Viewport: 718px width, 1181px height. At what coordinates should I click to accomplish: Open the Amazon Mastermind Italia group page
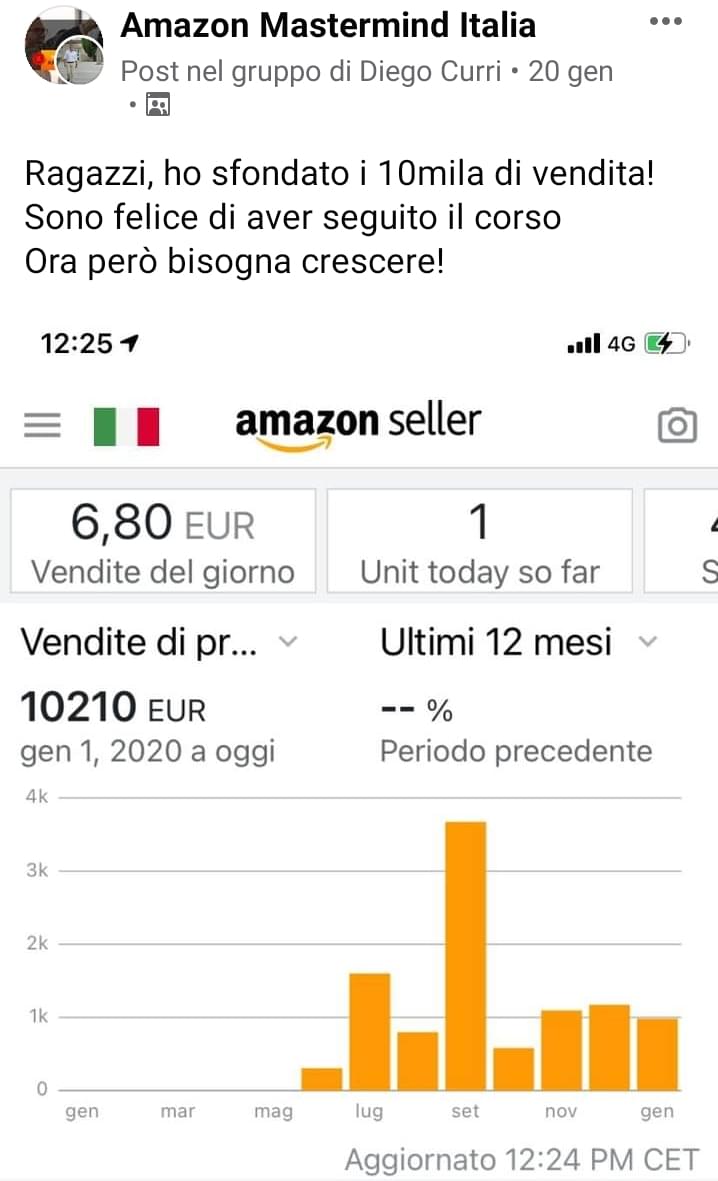[328, 26]
